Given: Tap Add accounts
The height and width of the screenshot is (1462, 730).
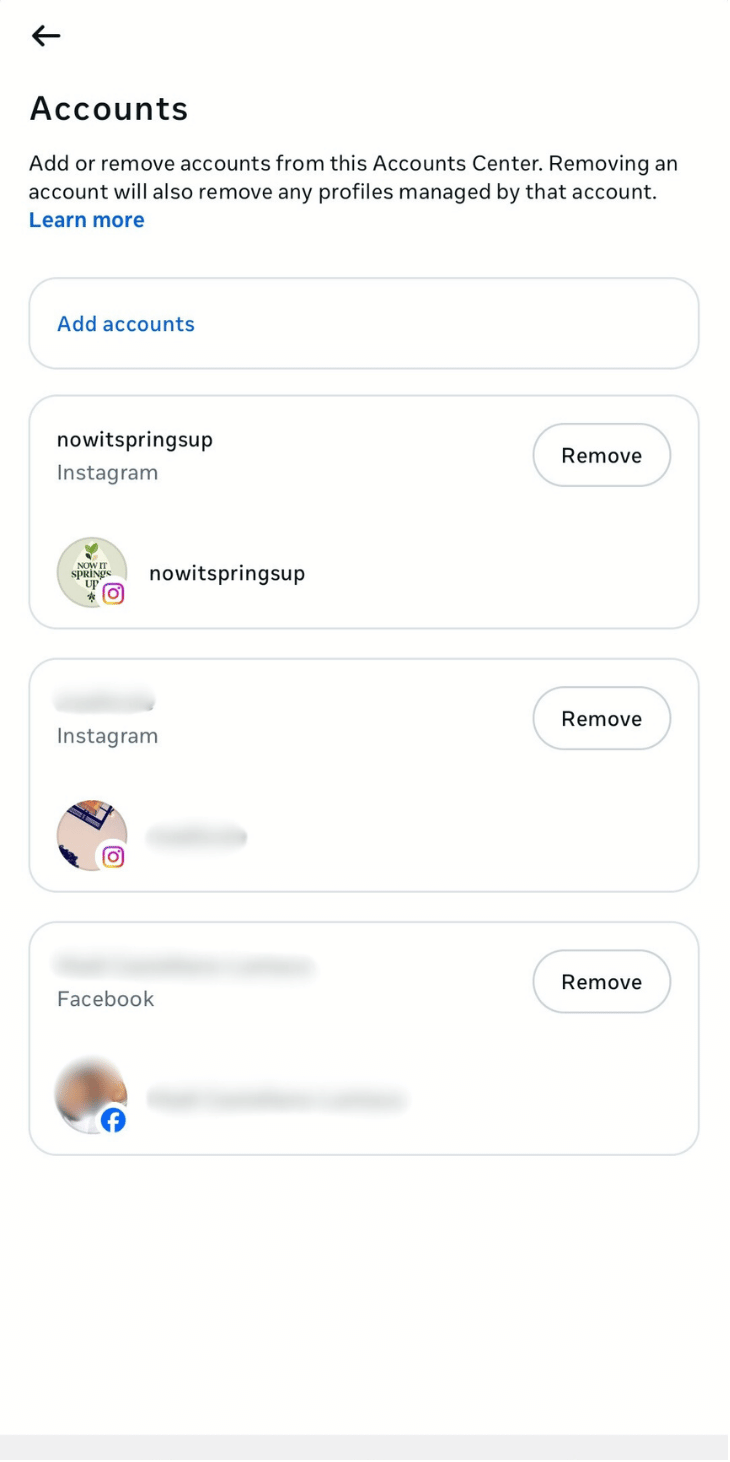Looking at the screenshot, I should [x=126, y=324].
